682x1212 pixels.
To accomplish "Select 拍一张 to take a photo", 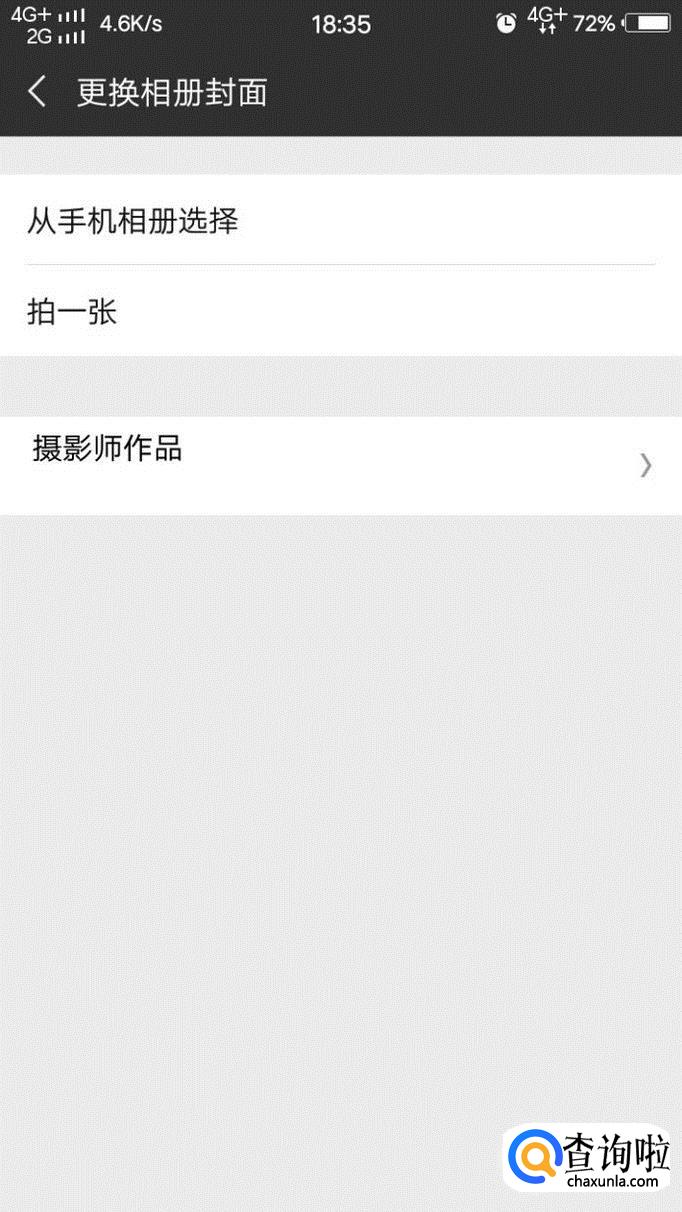I will tap(72, 312).
